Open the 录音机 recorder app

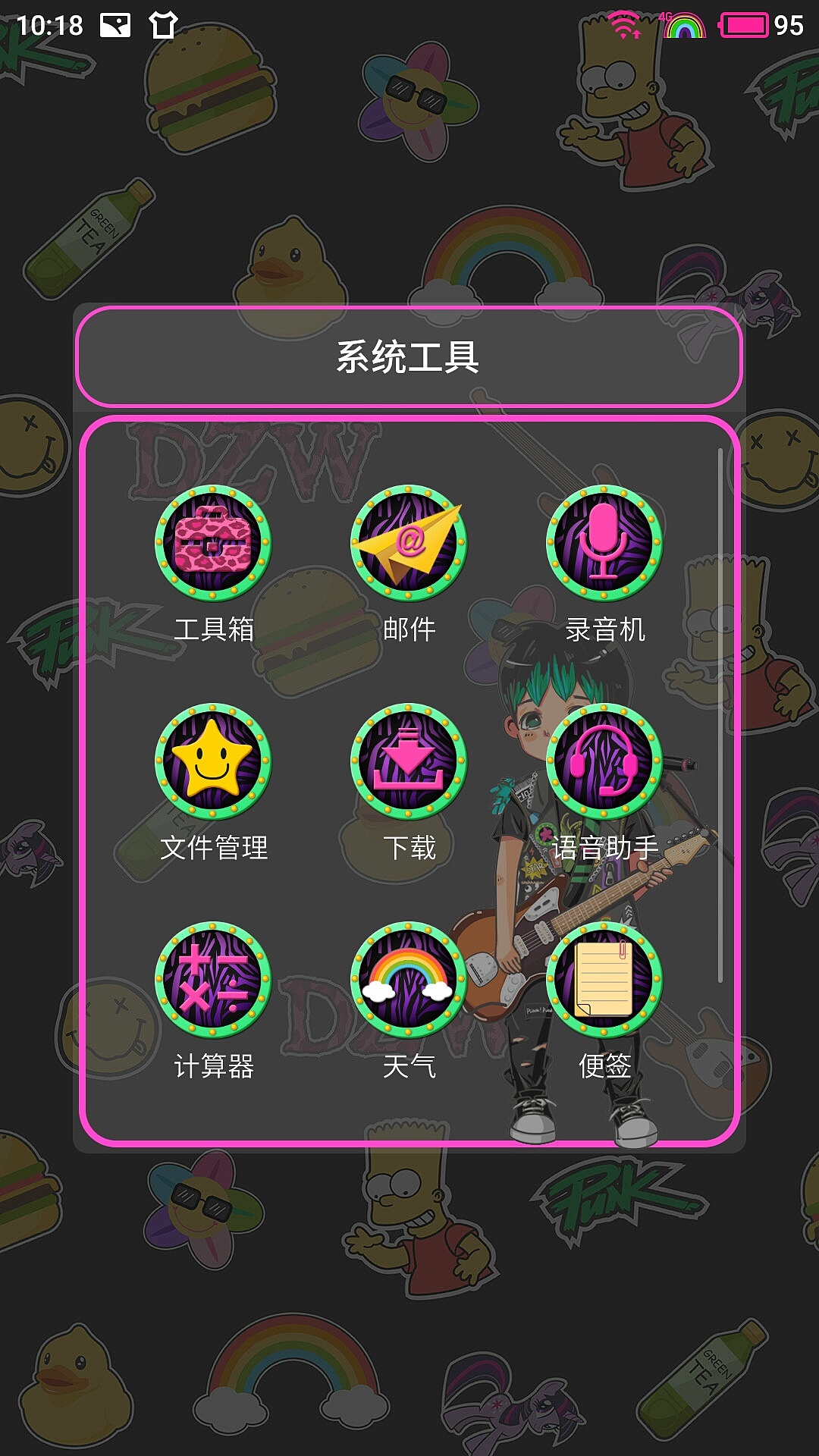click(604, 544)
